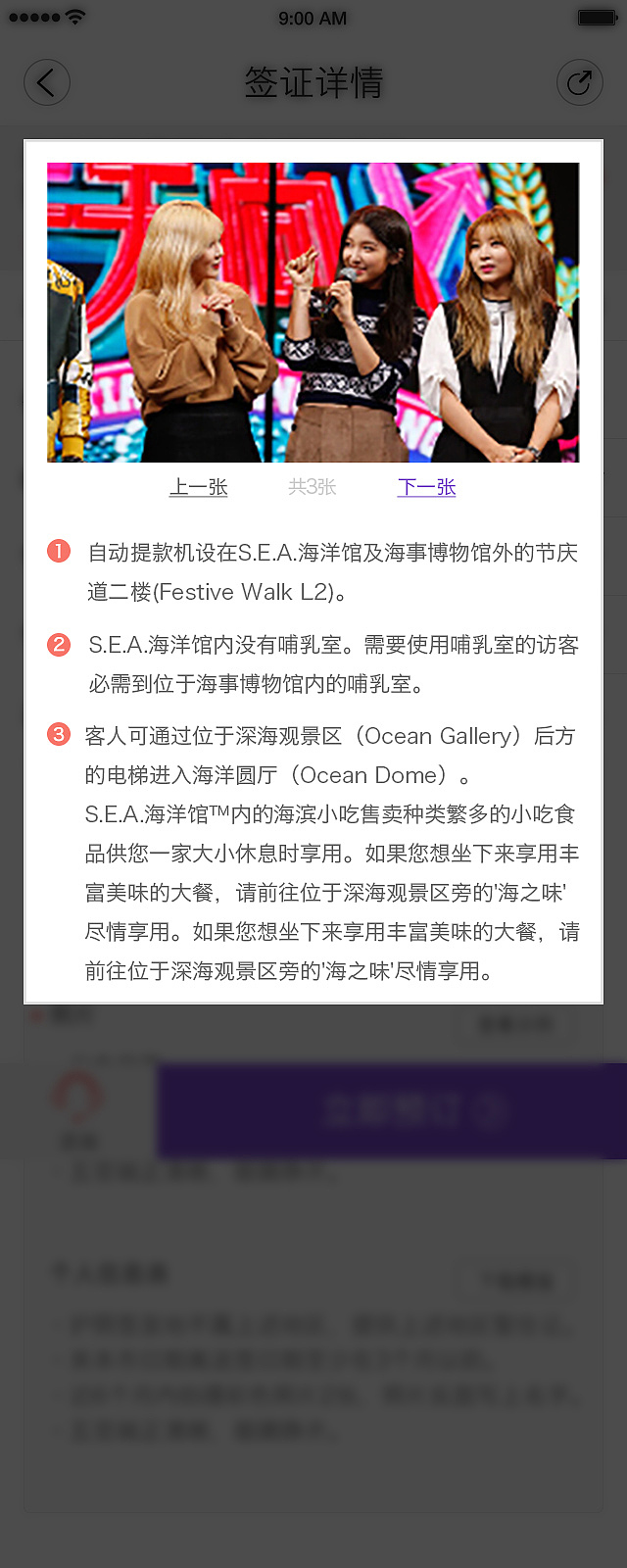This screenshot has width=627, height=1568.
Task: Go back from 签证详情 page
Action: [46, 82]
